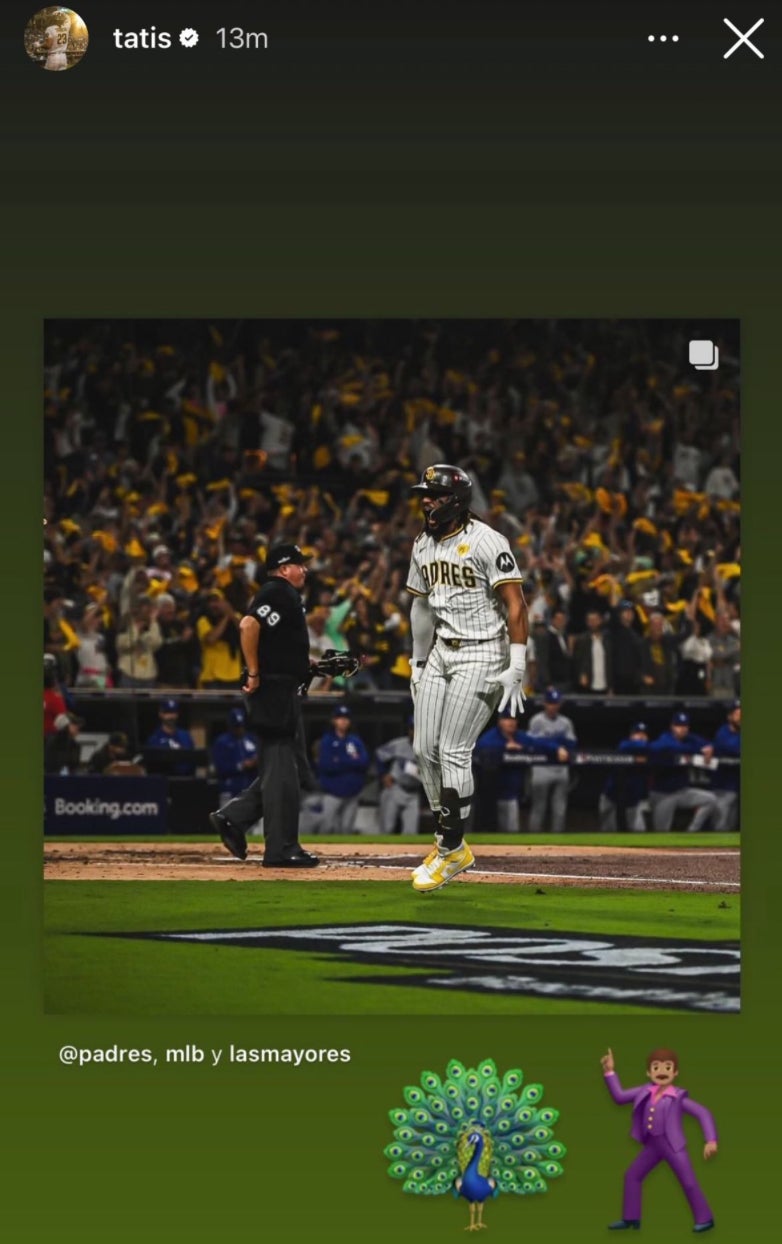Open the three-dot story options menu
The image size is (782, 1244).
tap(663, 39)
